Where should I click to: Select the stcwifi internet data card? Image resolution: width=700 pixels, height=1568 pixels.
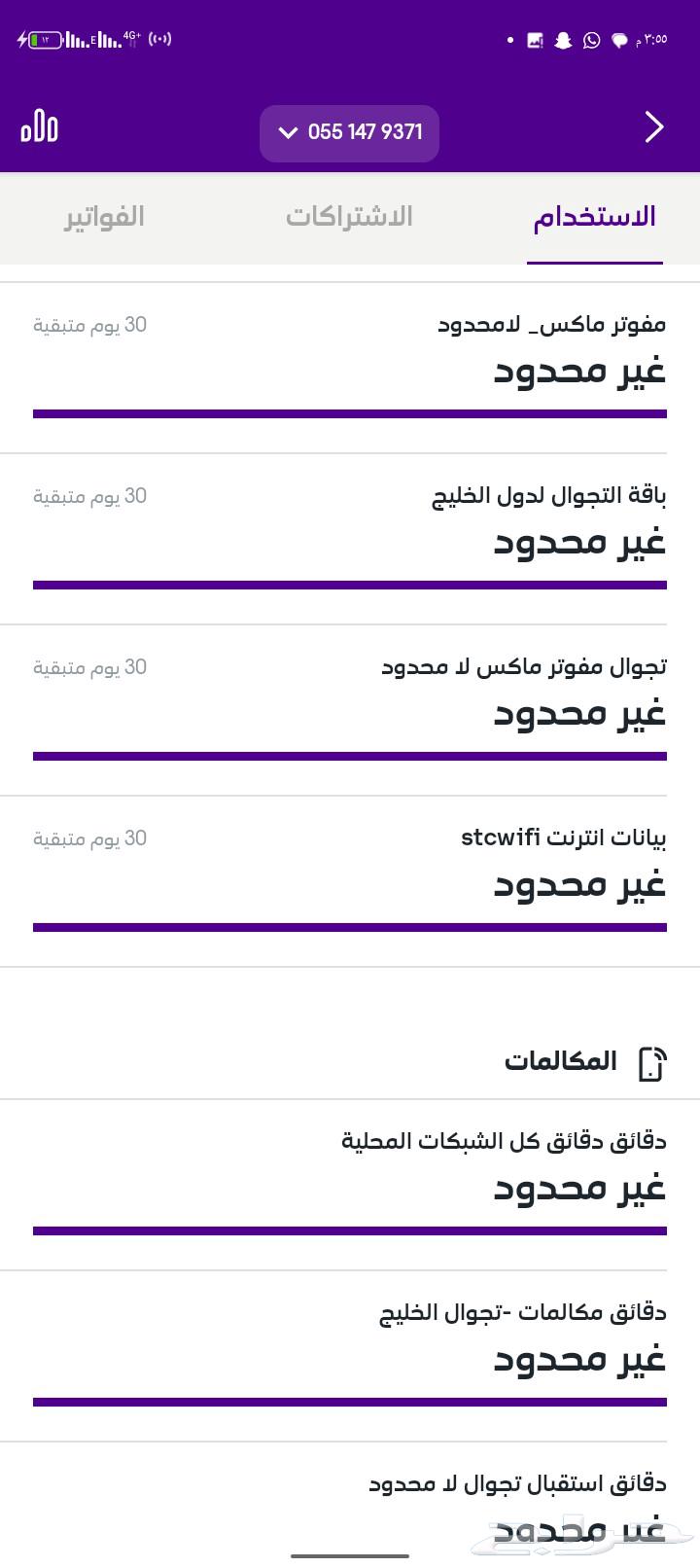click(348, 871)
